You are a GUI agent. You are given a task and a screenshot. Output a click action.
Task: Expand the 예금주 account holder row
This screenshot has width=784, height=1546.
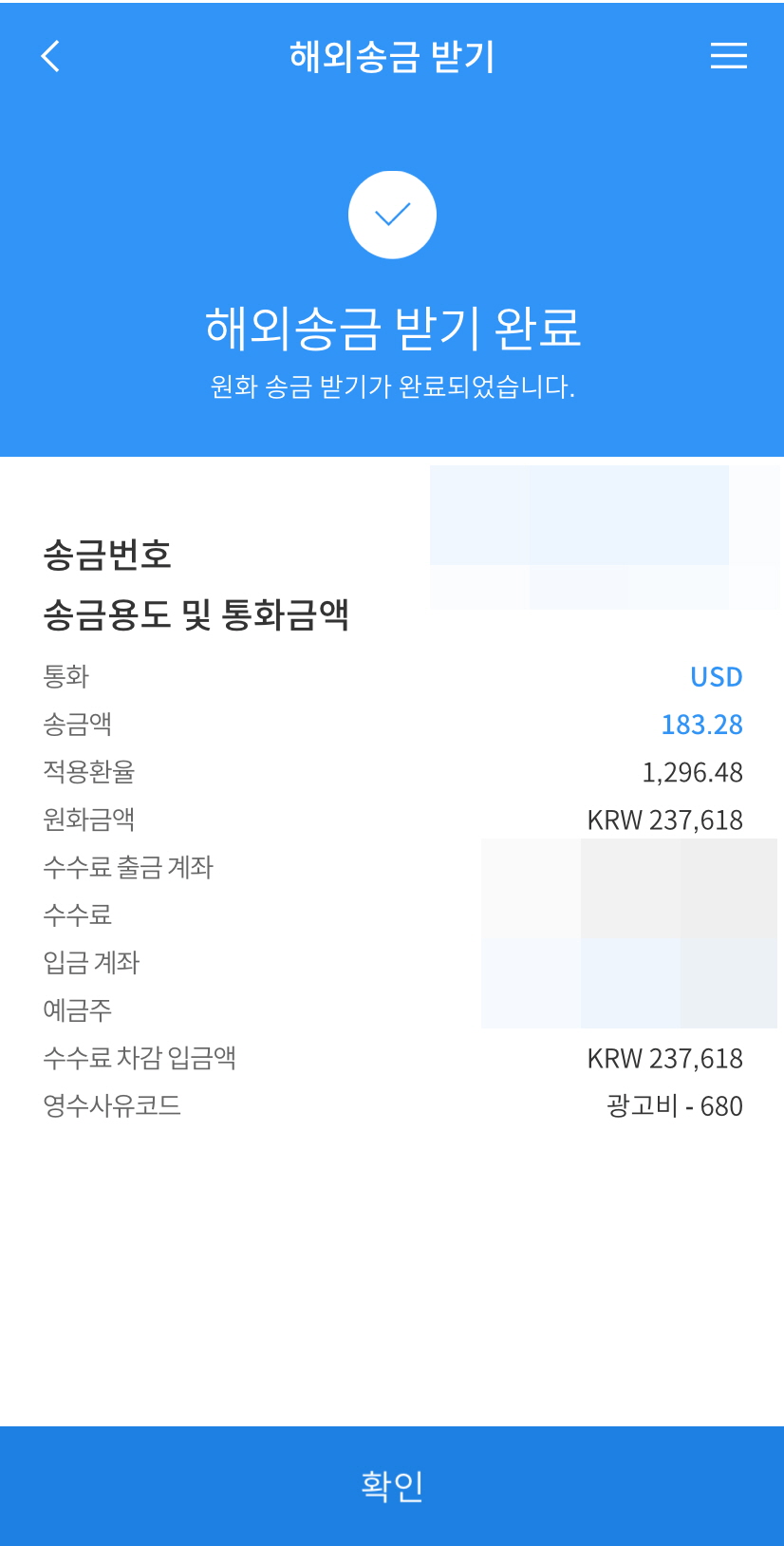point(79,1009)
